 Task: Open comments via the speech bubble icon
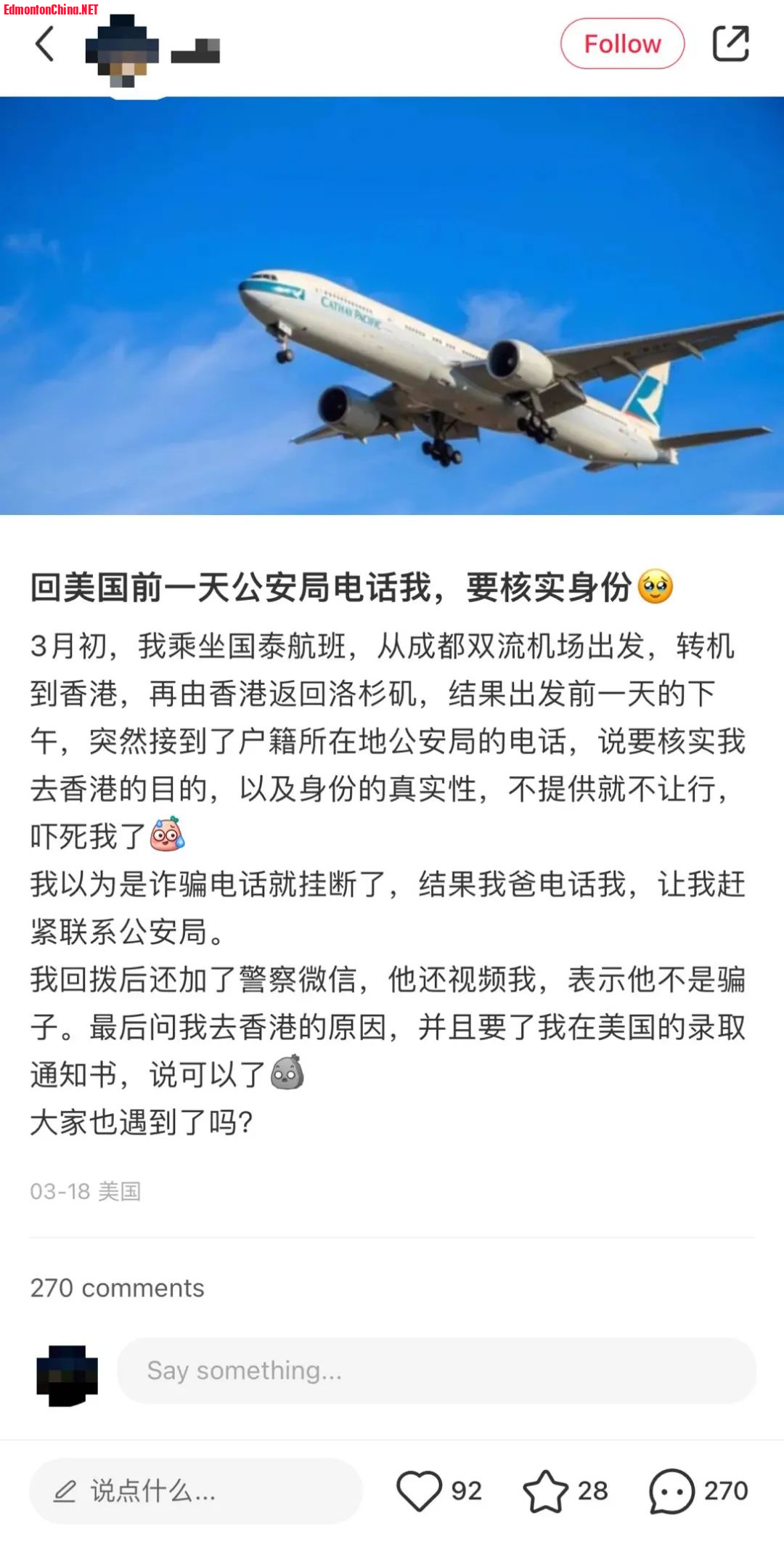point(671,1490)
